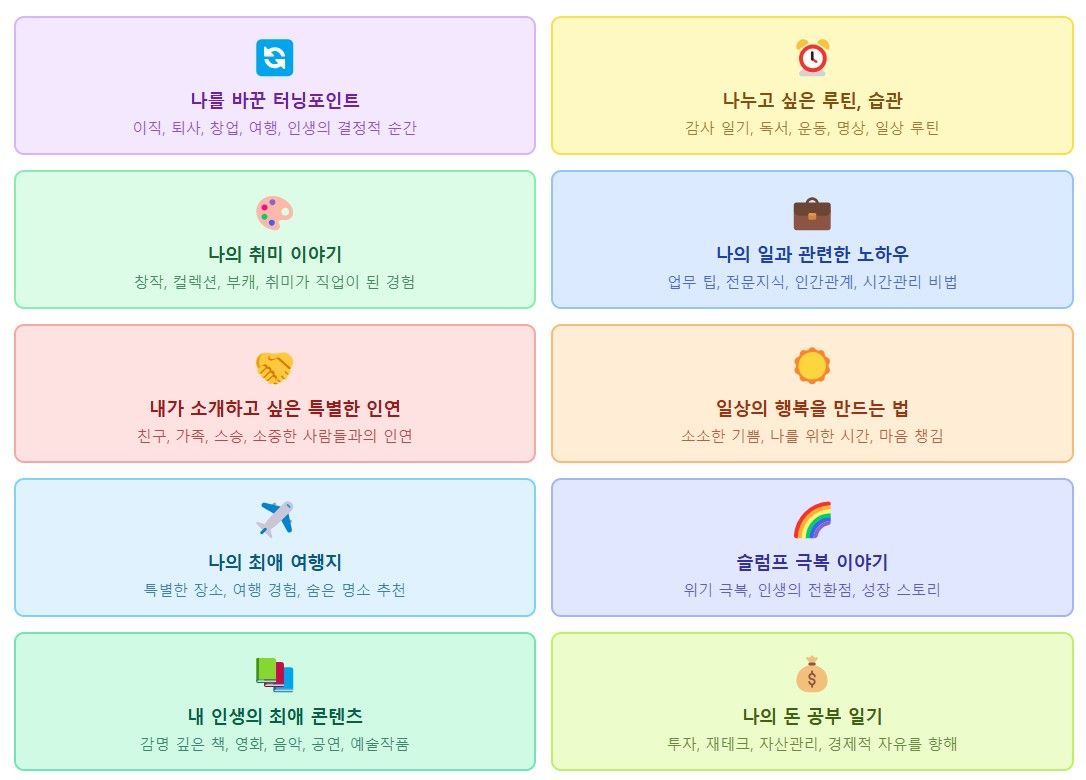
Task: Open the 내 인생의 최애 콘텐츠 card
Action: click(275, 702)
